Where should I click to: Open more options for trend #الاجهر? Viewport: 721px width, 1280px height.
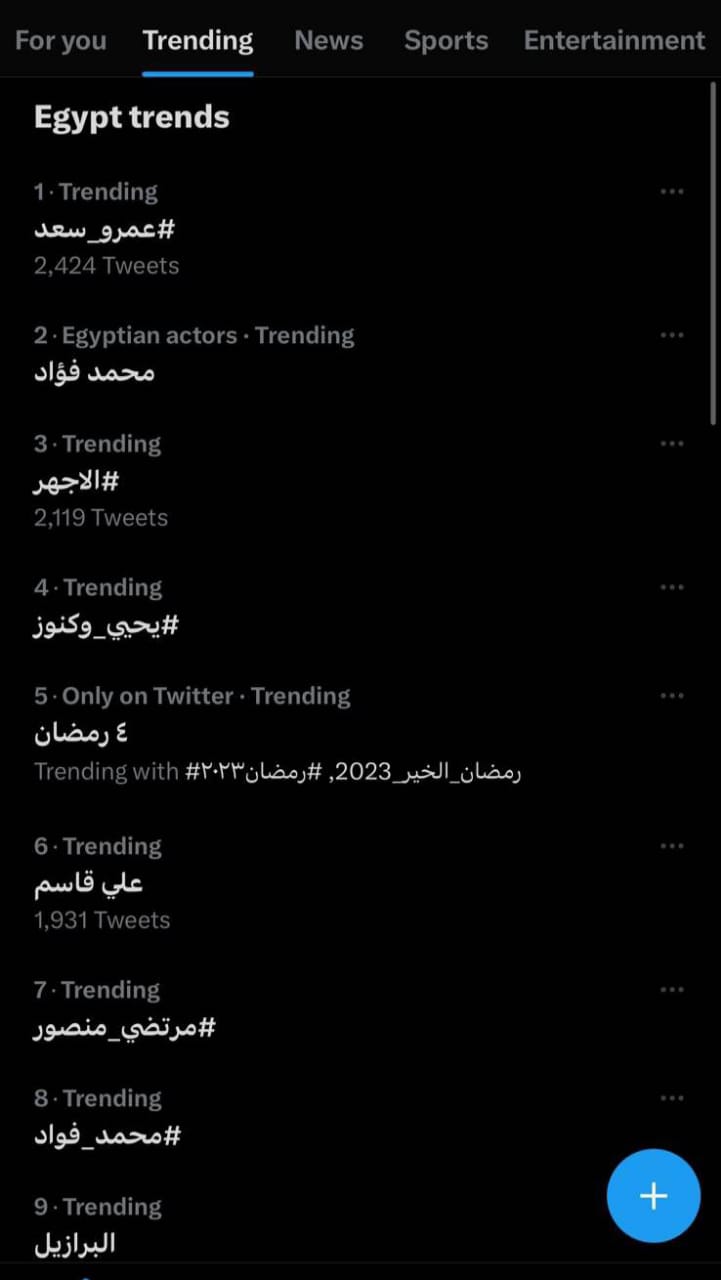[672, 443]
